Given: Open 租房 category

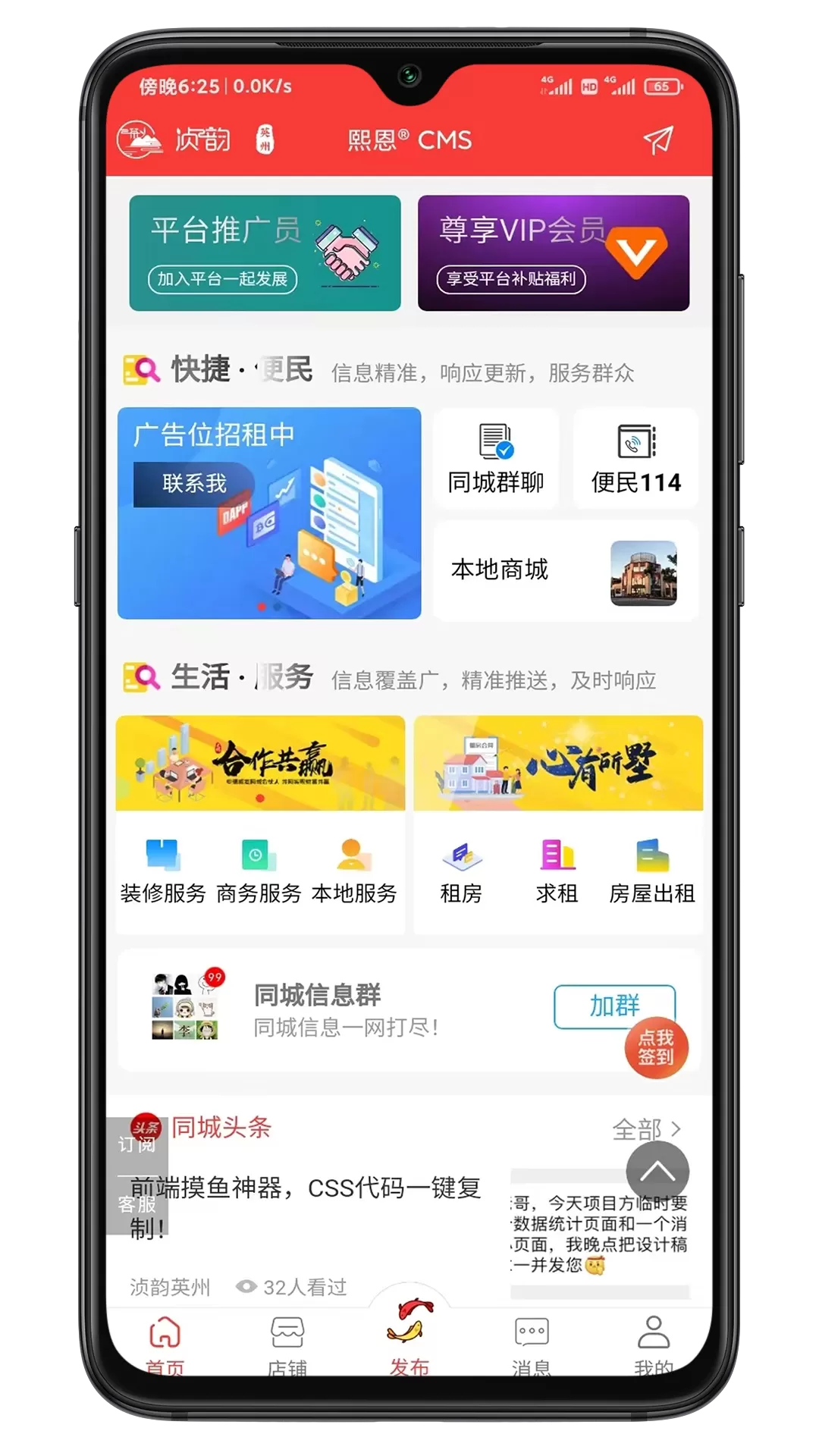Looking at the screenshot, I should coord(461,871).
